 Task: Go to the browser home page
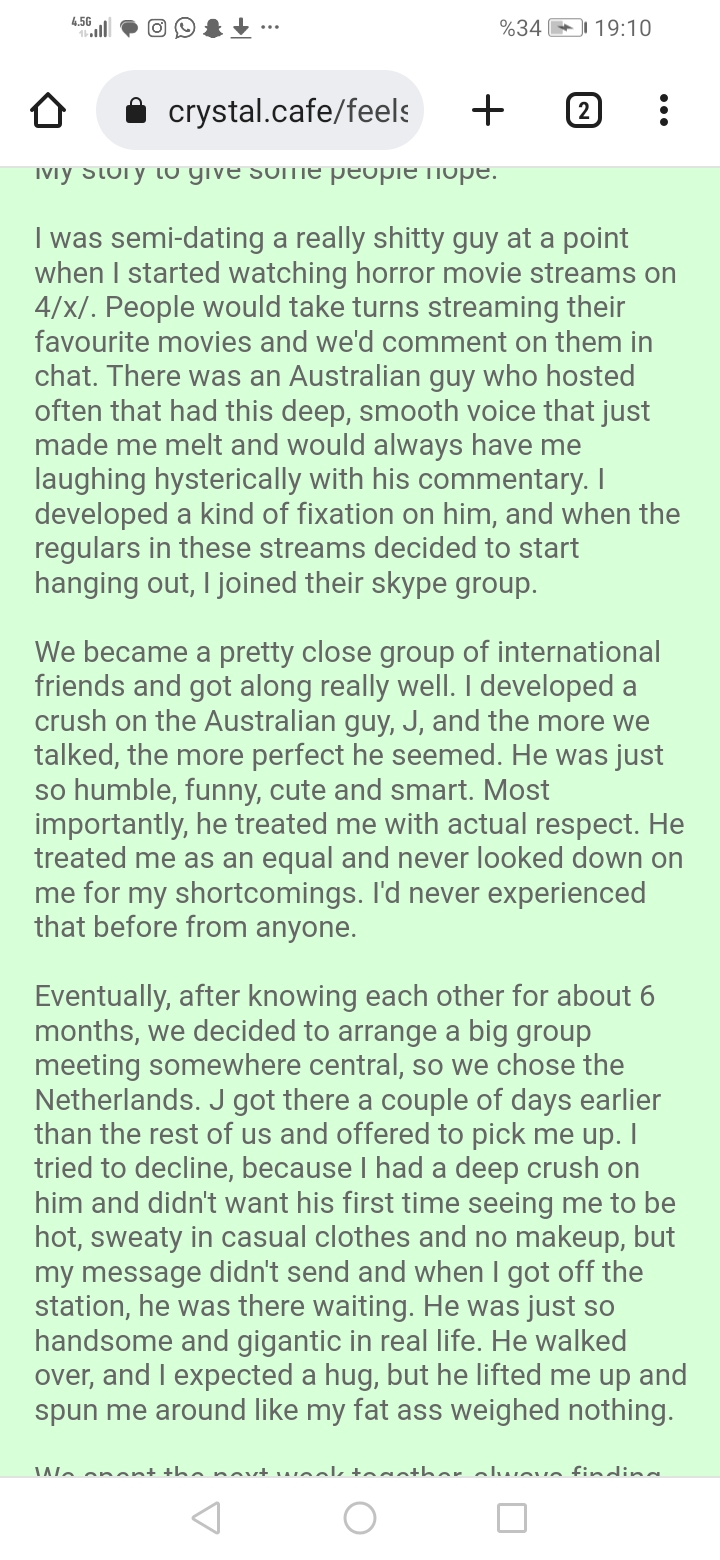point(49,112)
